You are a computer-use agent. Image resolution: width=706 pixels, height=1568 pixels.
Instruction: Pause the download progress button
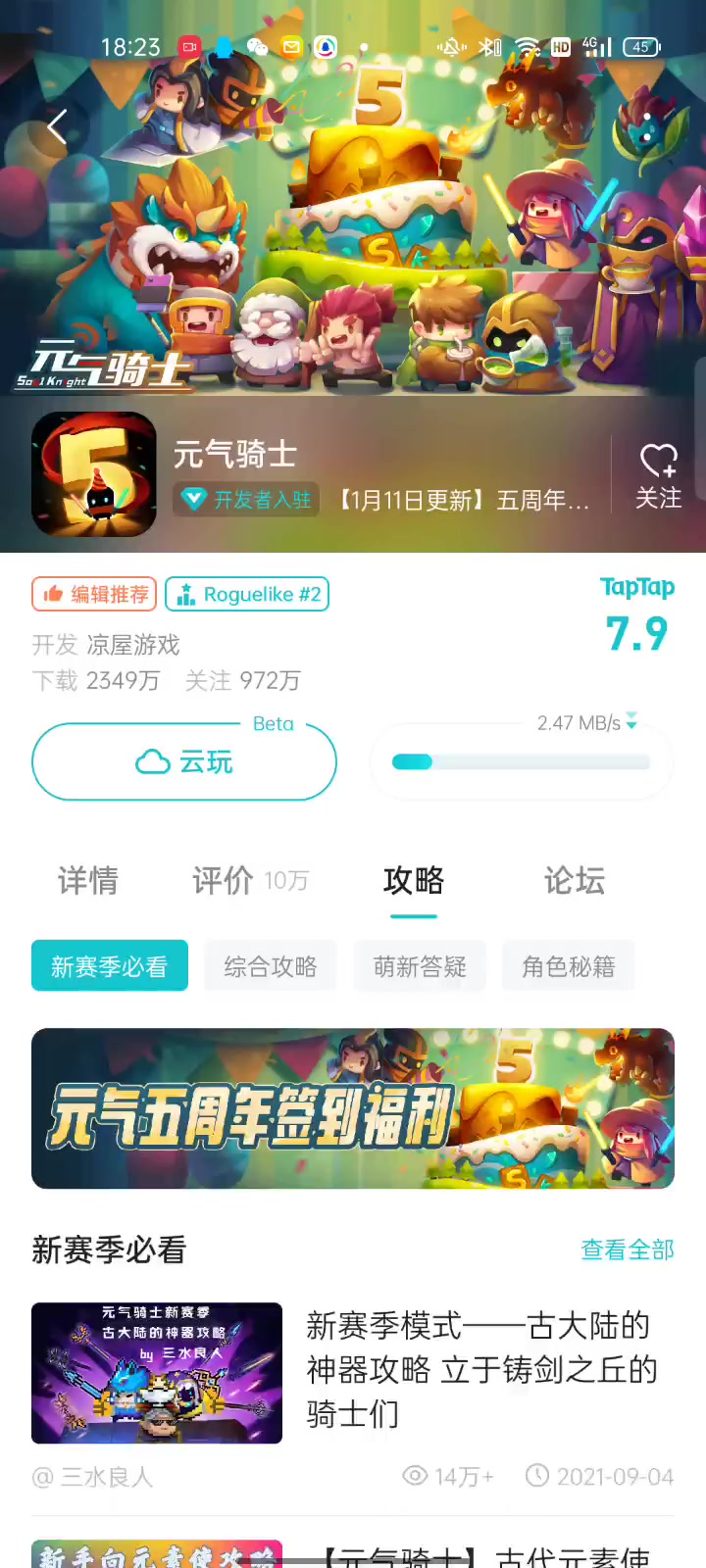click(x=521, y=762)
